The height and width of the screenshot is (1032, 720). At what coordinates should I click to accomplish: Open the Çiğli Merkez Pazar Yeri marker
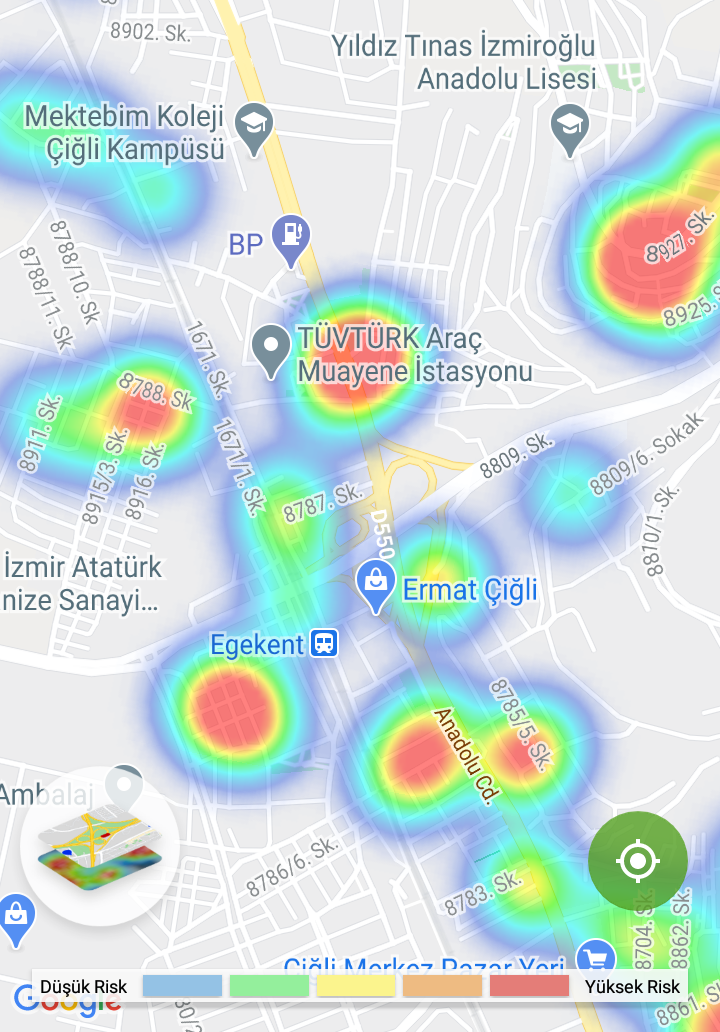click(x=596, y=957)
